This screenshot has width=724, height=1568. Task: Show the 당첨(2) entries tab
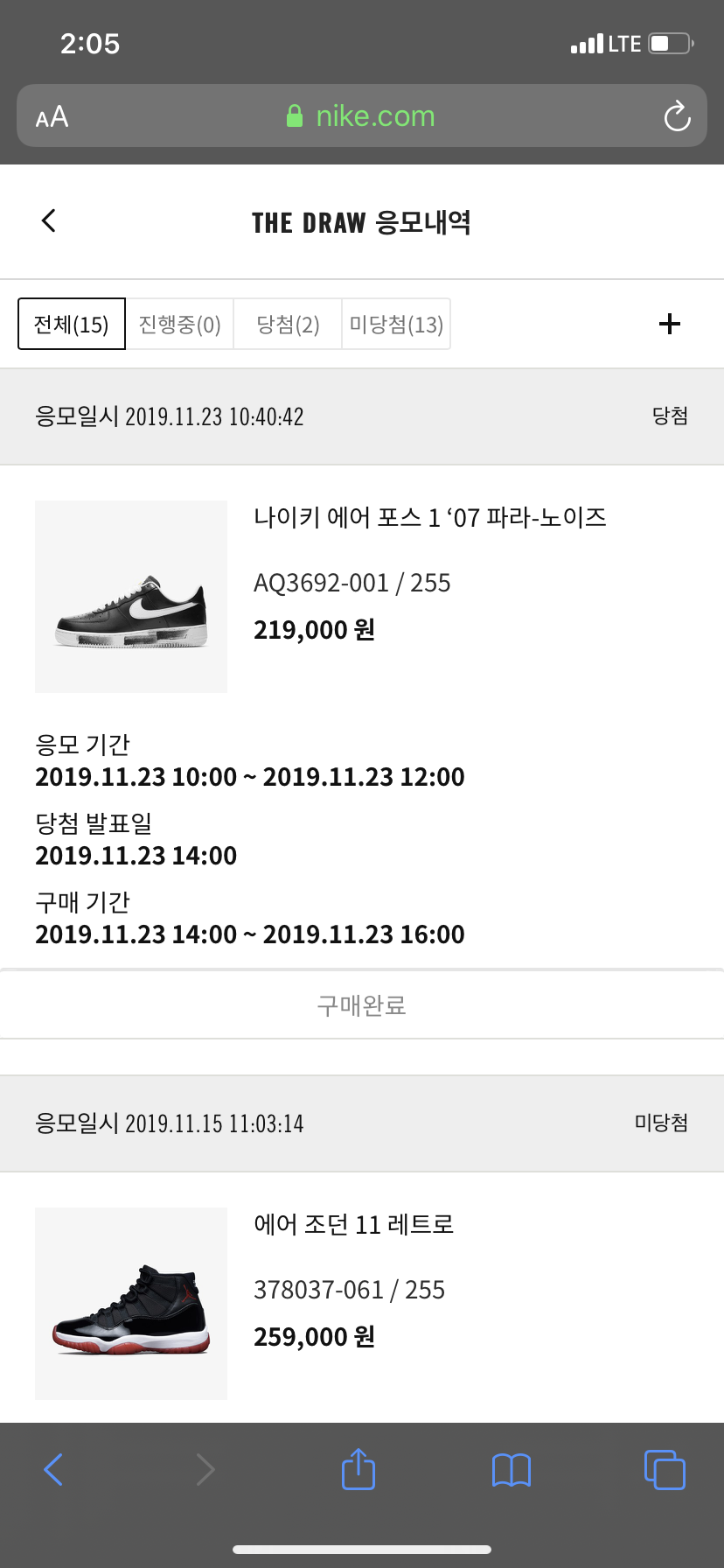288,325
